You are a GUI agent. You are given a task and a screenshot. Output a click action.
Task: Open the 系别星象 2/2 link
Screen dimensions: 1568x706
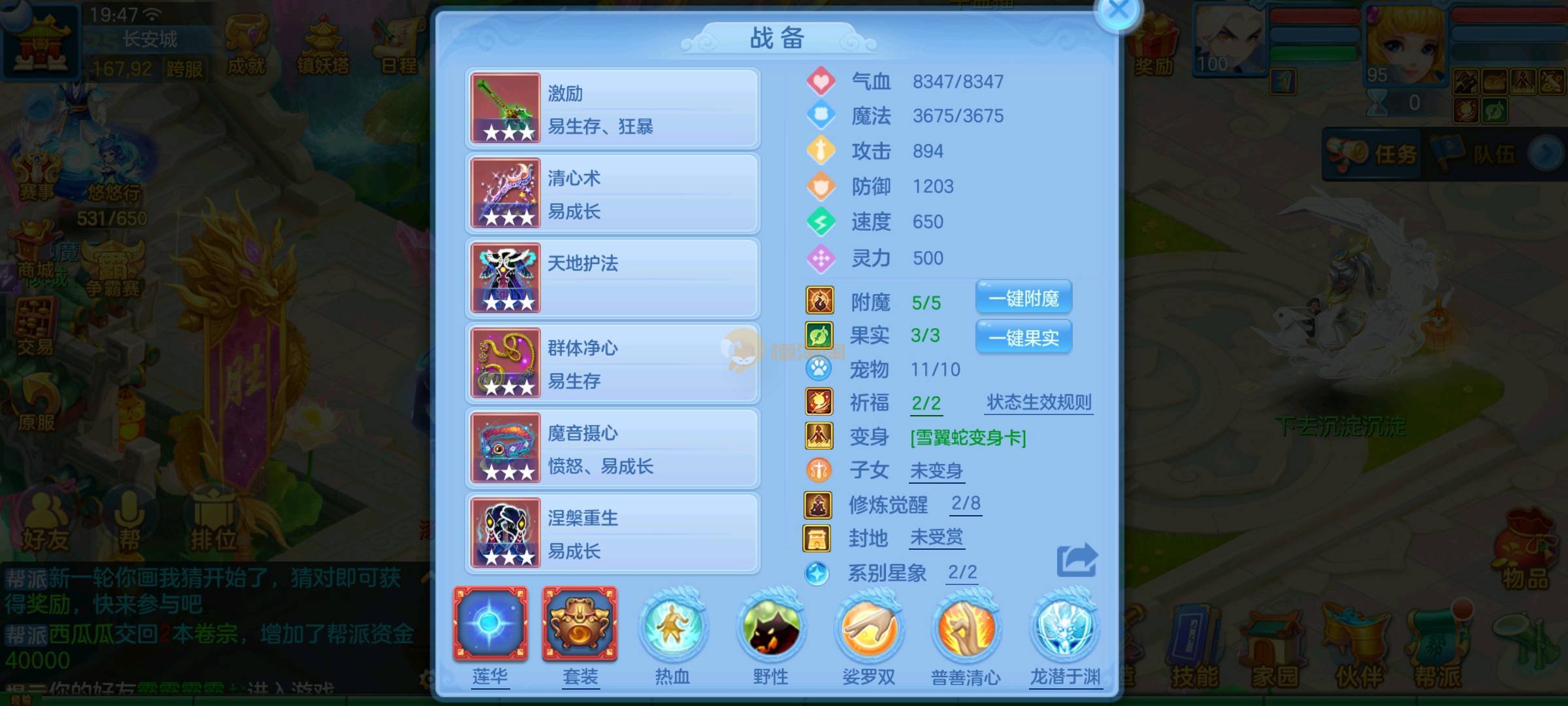[962, 573]
